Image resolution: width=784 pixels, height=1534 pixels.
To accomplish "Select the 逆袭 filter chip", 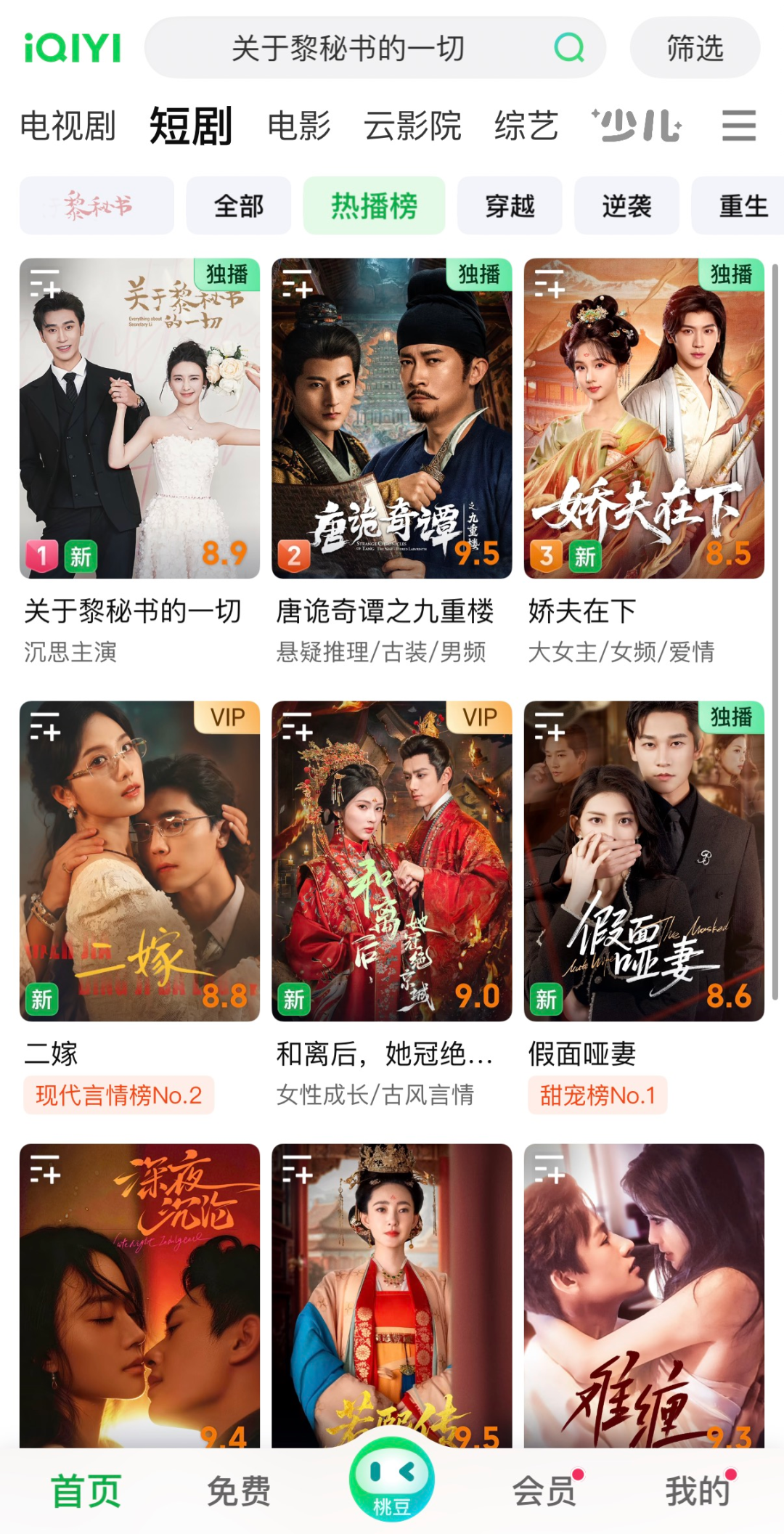I will 626,205.
